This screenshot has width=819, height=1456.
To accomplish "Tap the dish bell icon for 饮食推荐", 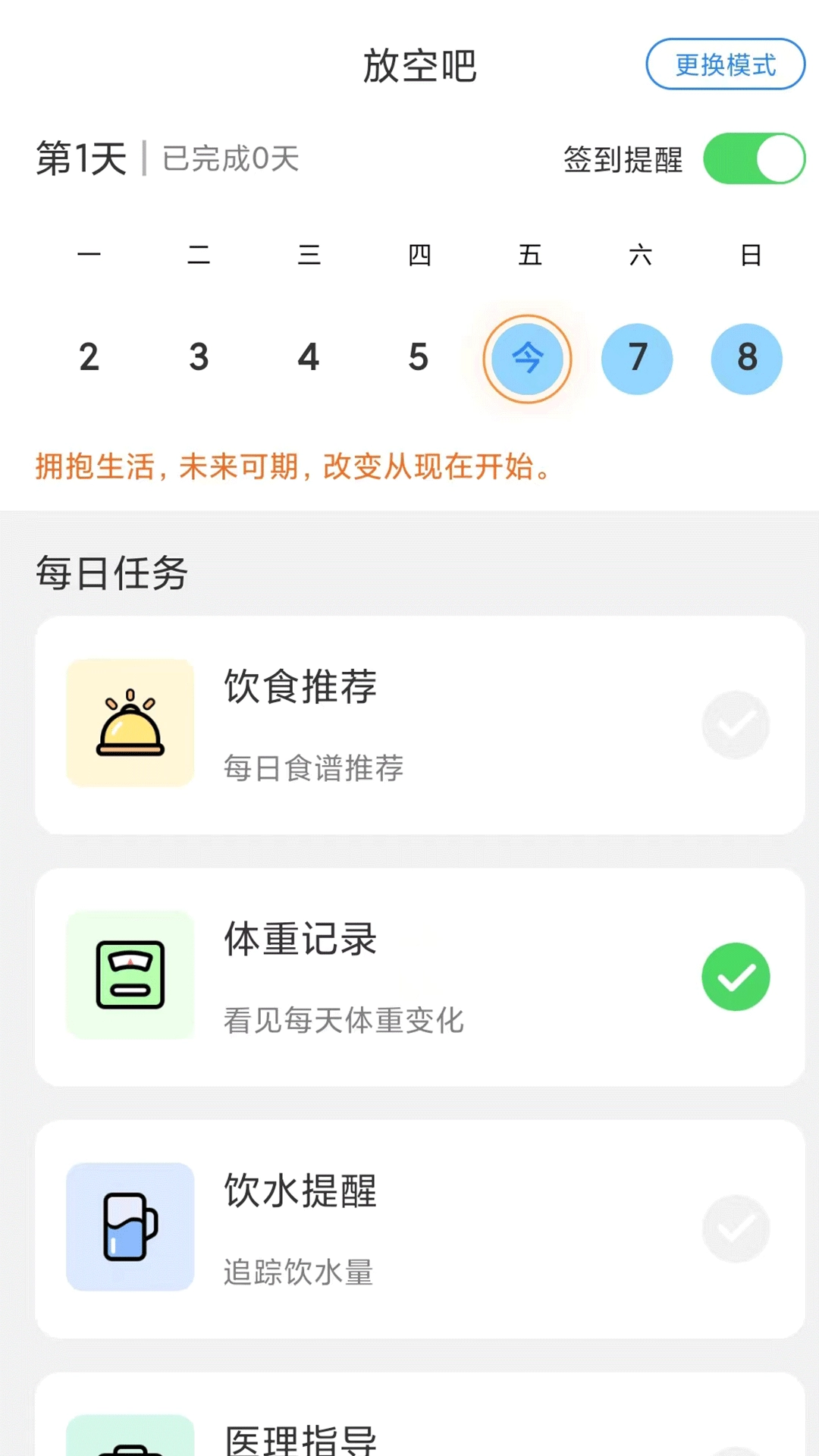I will click(x=130, y=723).
